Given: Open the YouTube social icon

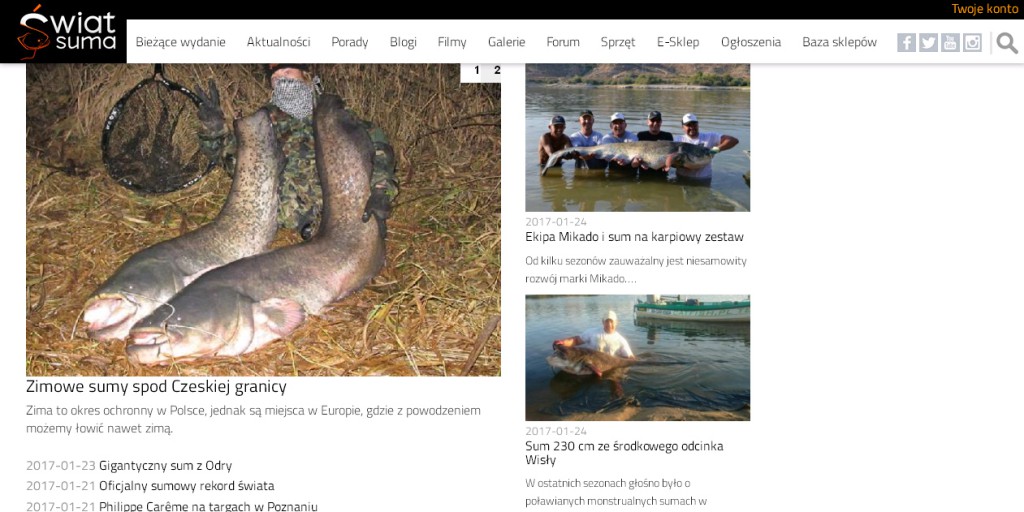Looking at the screenshot, I should coord(950,42).
